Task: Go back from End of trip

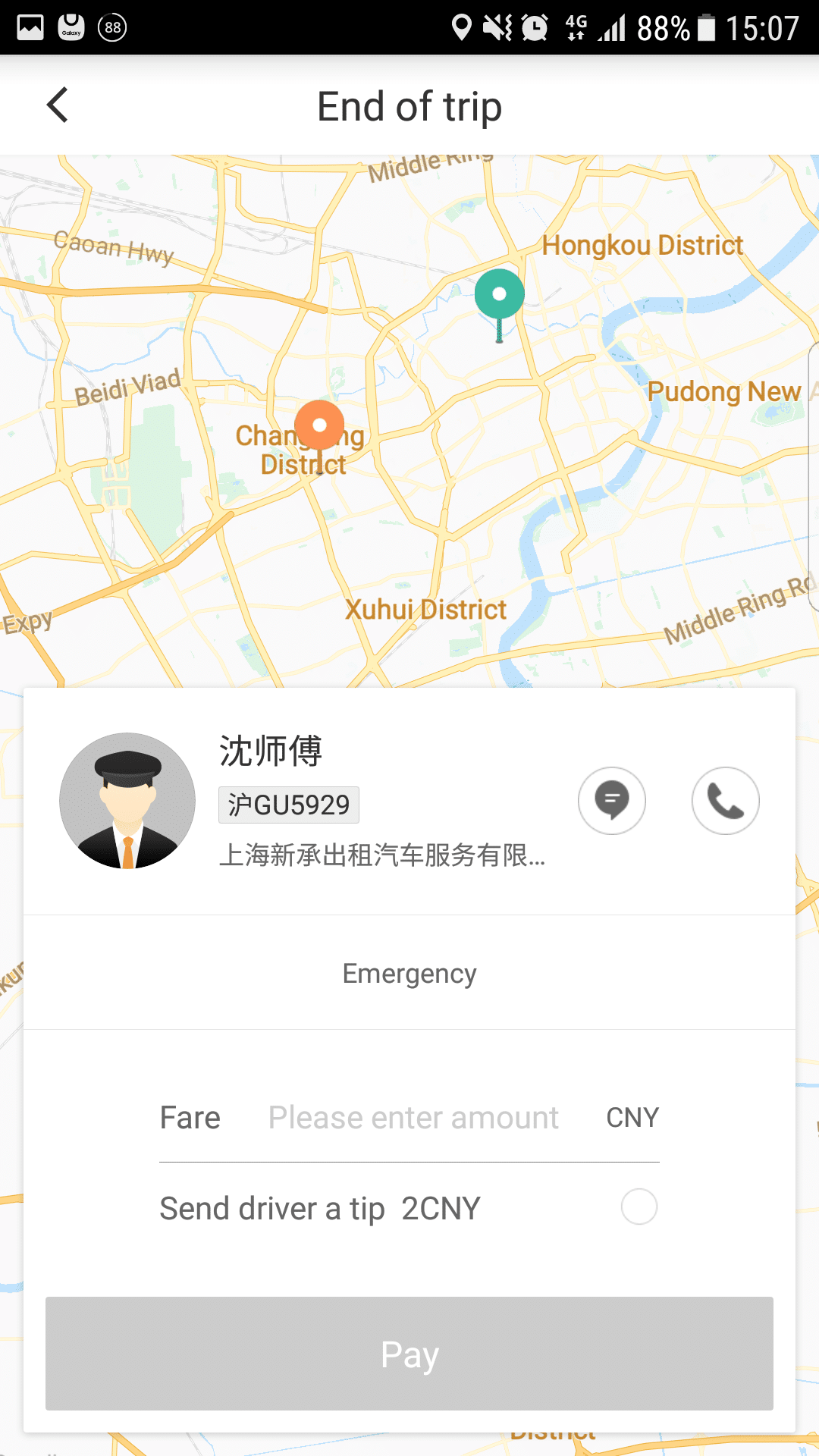Action: (x=58, y=105)
